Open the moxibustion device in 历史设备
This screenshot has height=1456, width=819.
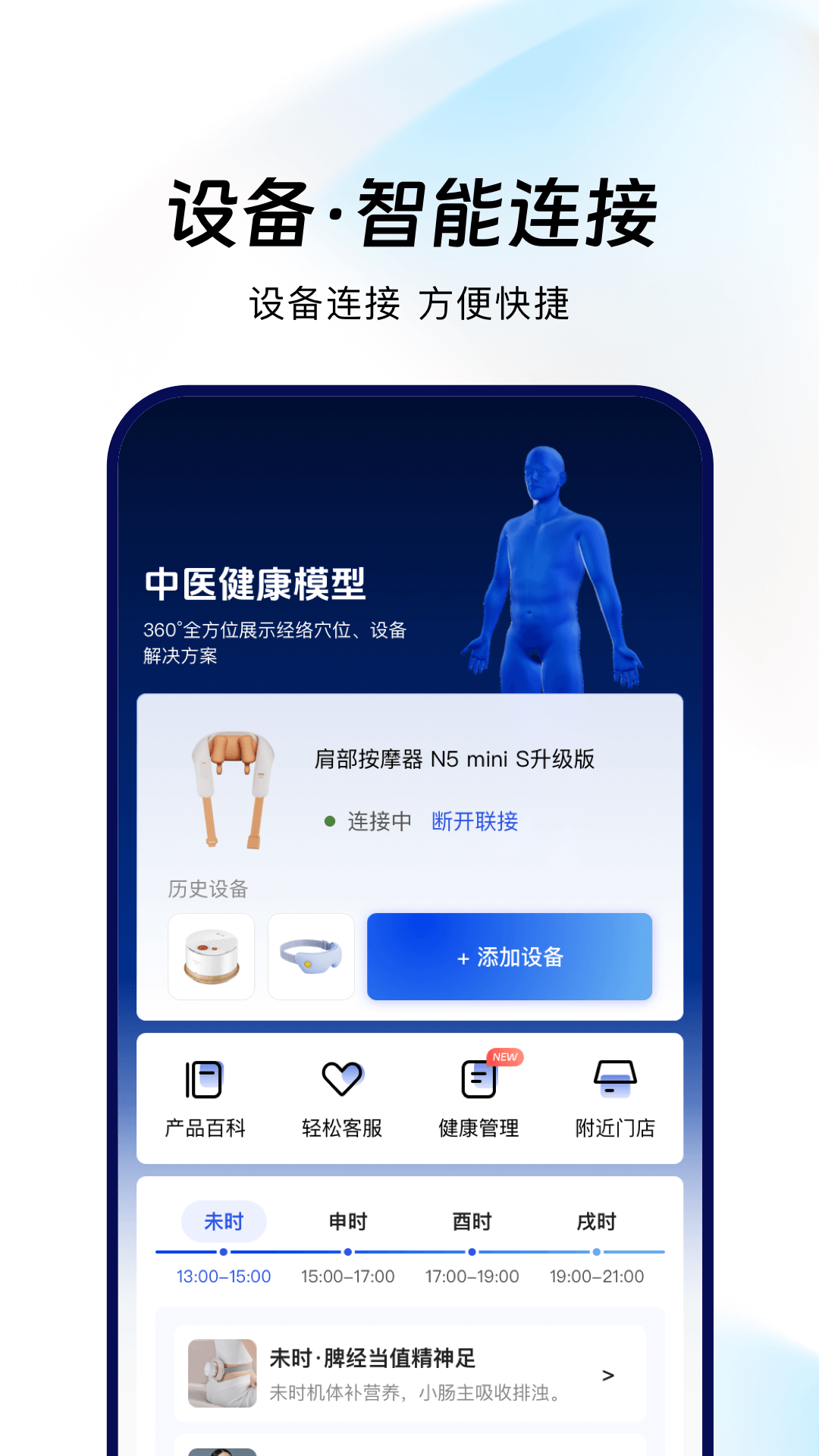212,956
